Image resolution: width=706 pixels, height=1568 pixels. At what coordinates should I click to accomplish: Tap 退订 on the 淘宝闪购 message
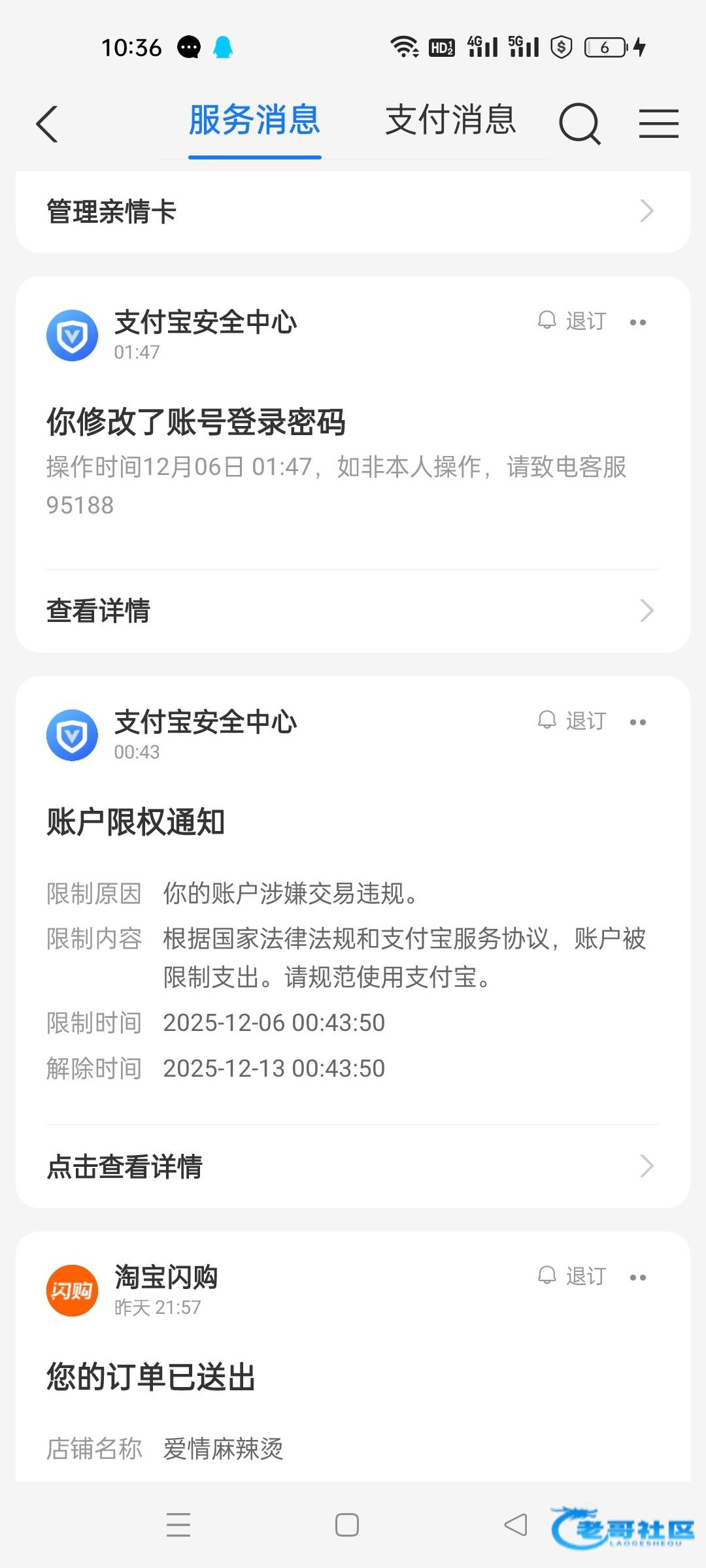tap(573, 1277)
